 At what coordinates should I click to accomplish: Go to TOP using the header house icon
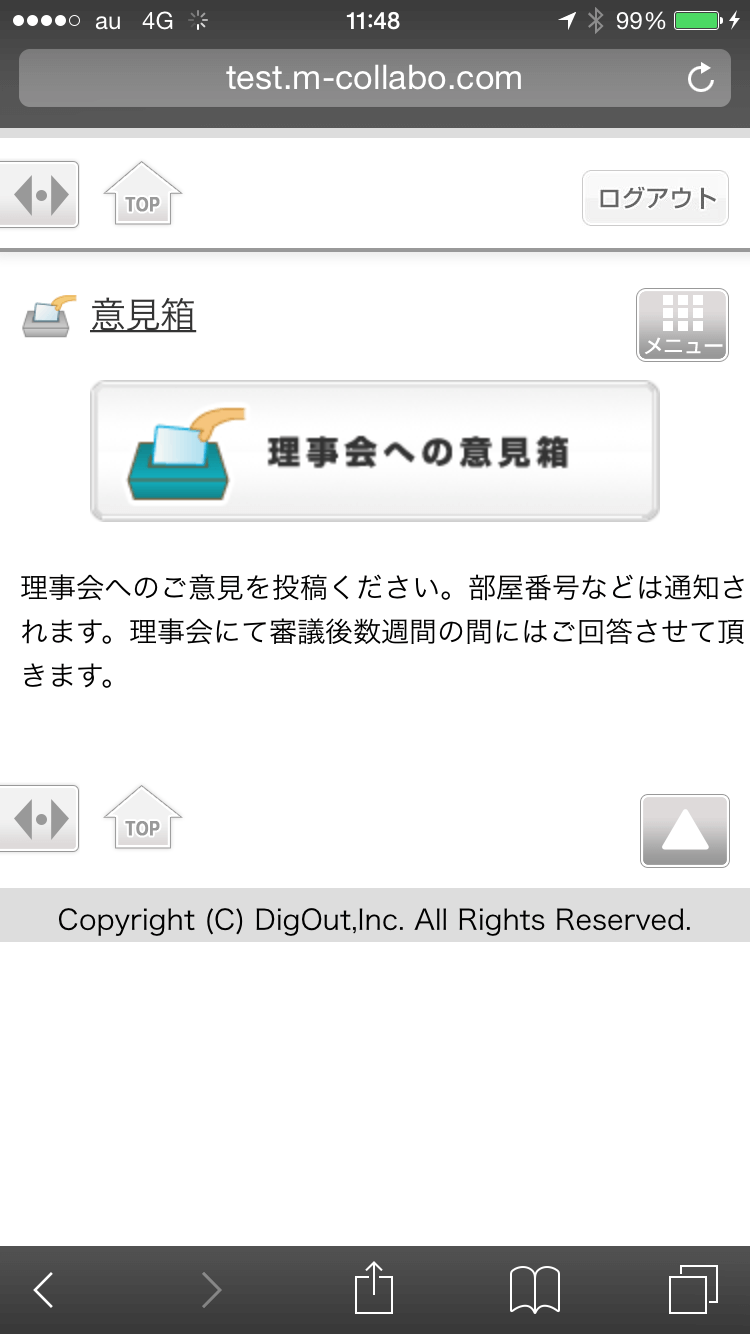click(142, 194)
